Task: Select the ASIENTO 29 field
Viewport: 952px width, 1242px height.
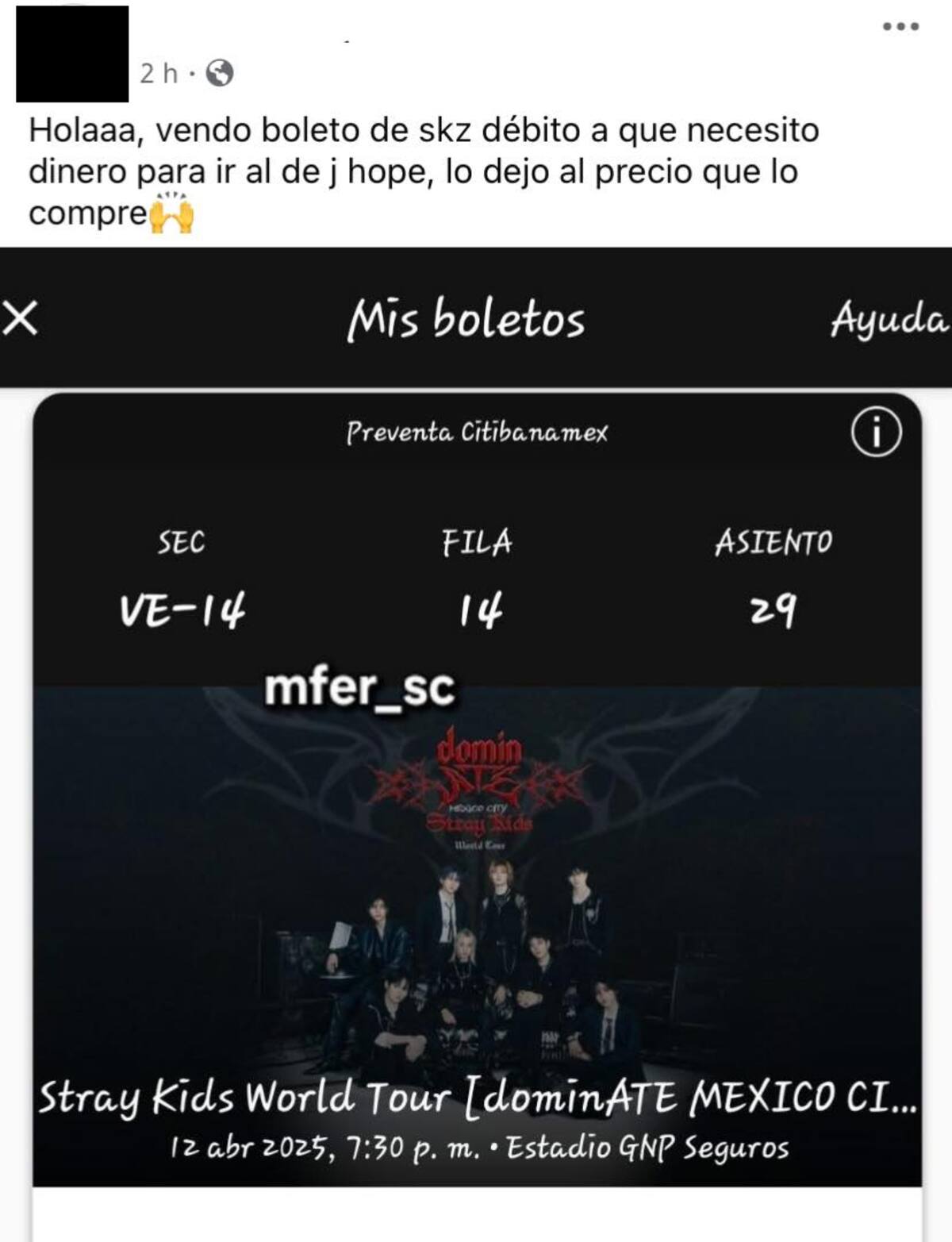Action: point(773,611)
